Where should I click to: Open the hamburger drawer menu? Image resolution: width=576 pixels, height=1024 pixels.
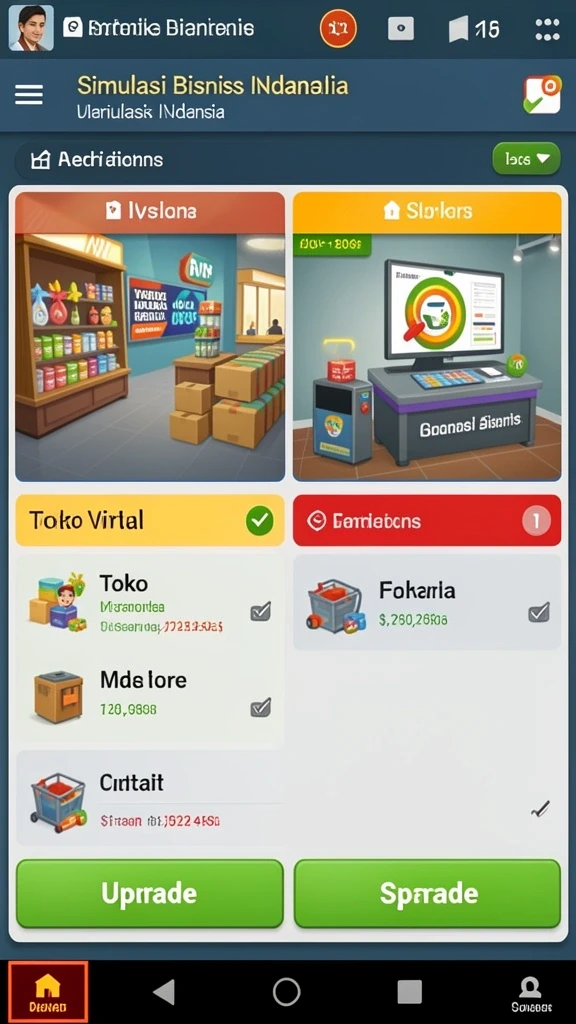coord(29,95)
